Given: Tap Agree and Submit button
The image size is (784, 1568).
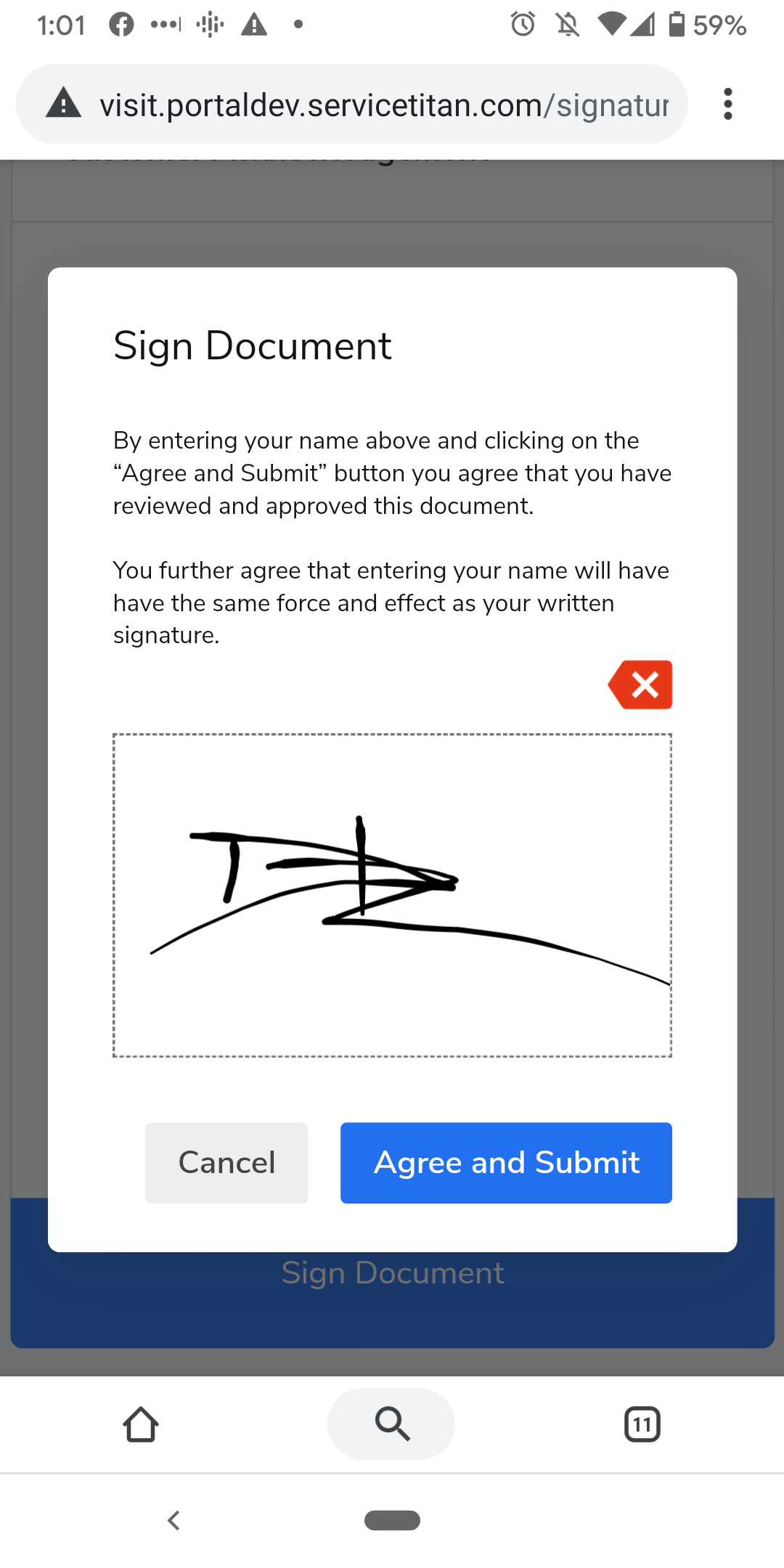Looking at the screenshot, I should 506,1162.
